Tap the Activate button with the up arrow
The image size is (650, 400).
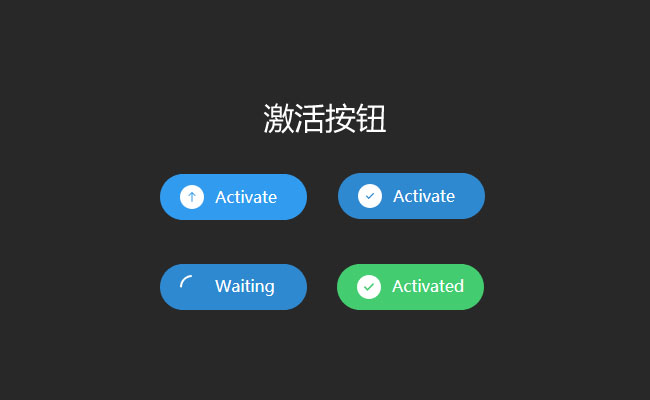233,197
